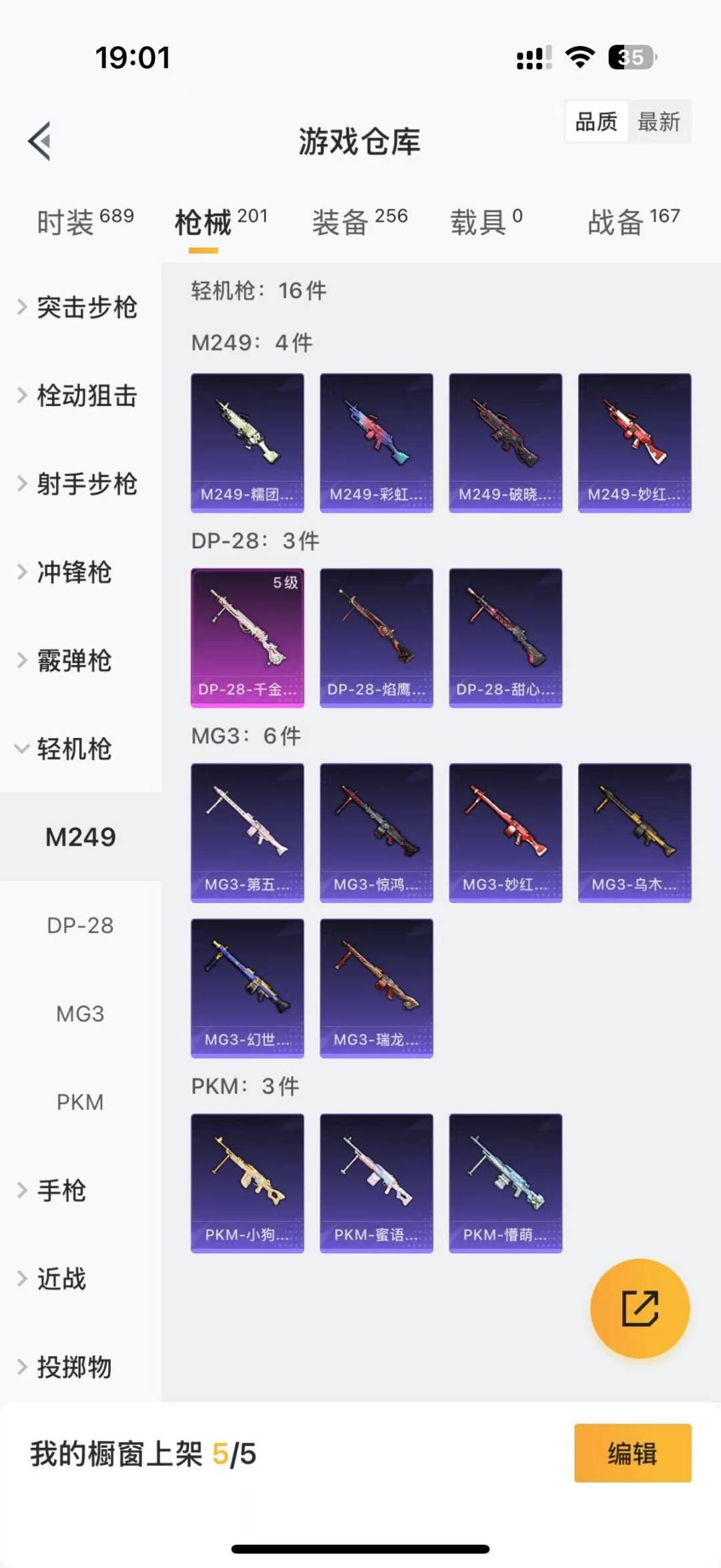721x1568 pixels.
Task: Switch to the 战备 tab
Action: coord(634,221)
